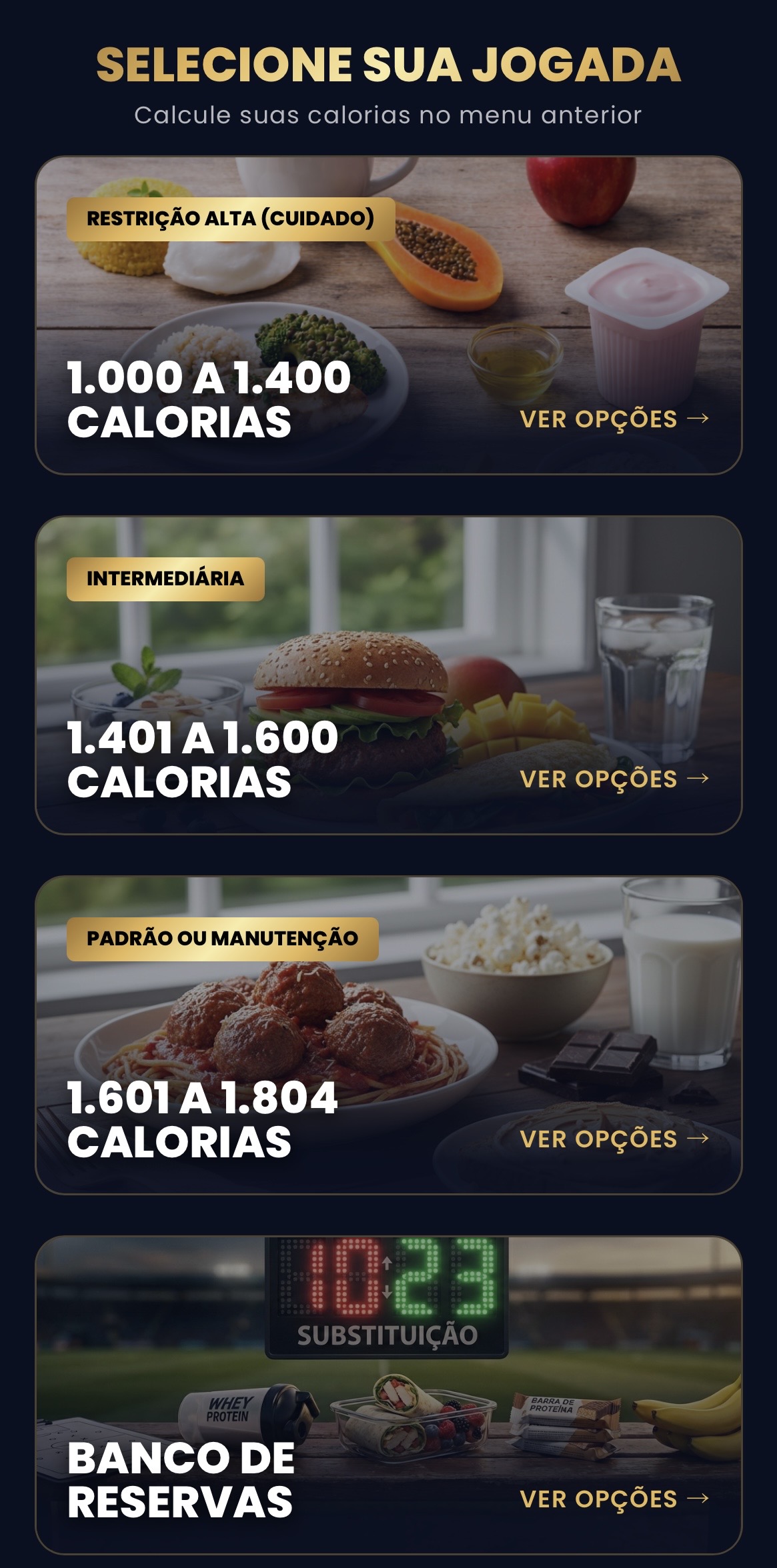Click the arrow next to VER OPÇÕES on Intermediária card
This screenshot has width=777, height=1568.
pos(698,779)
